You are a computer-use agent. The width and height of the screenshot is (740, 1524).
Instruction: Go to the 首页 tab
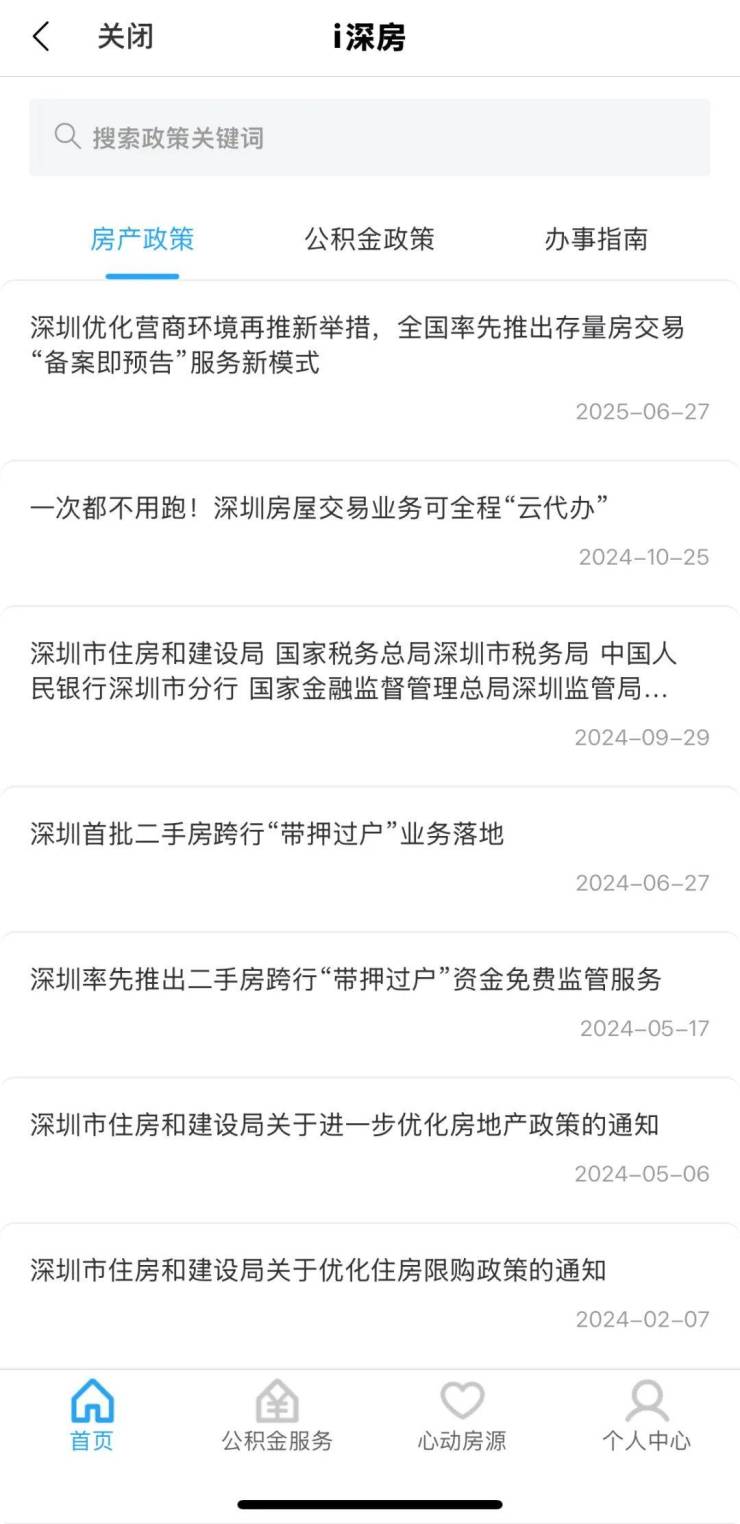(x=92, y=1415)
